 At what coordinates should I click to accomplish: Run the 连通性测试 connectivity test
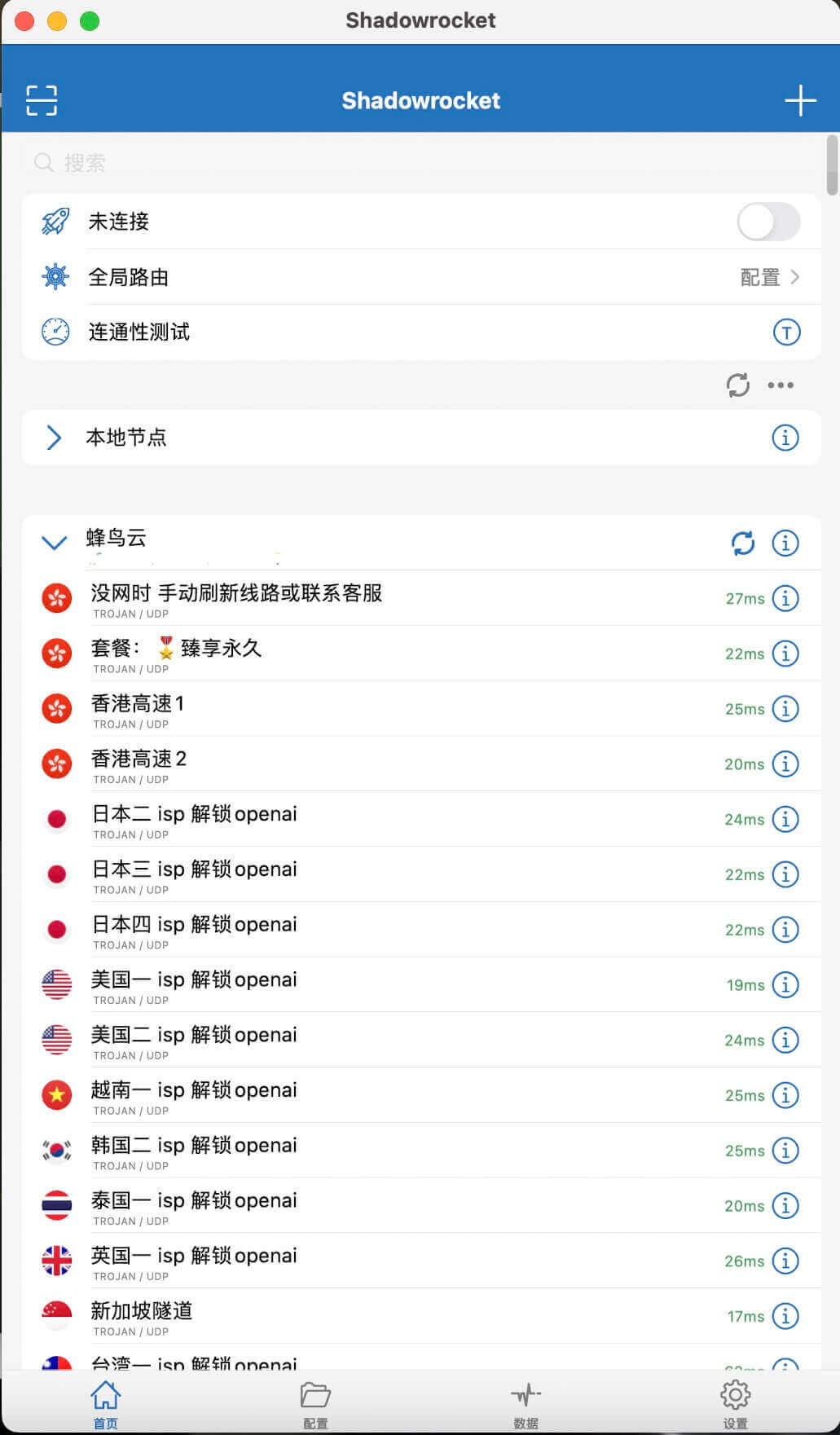click(x=785, y=332)
